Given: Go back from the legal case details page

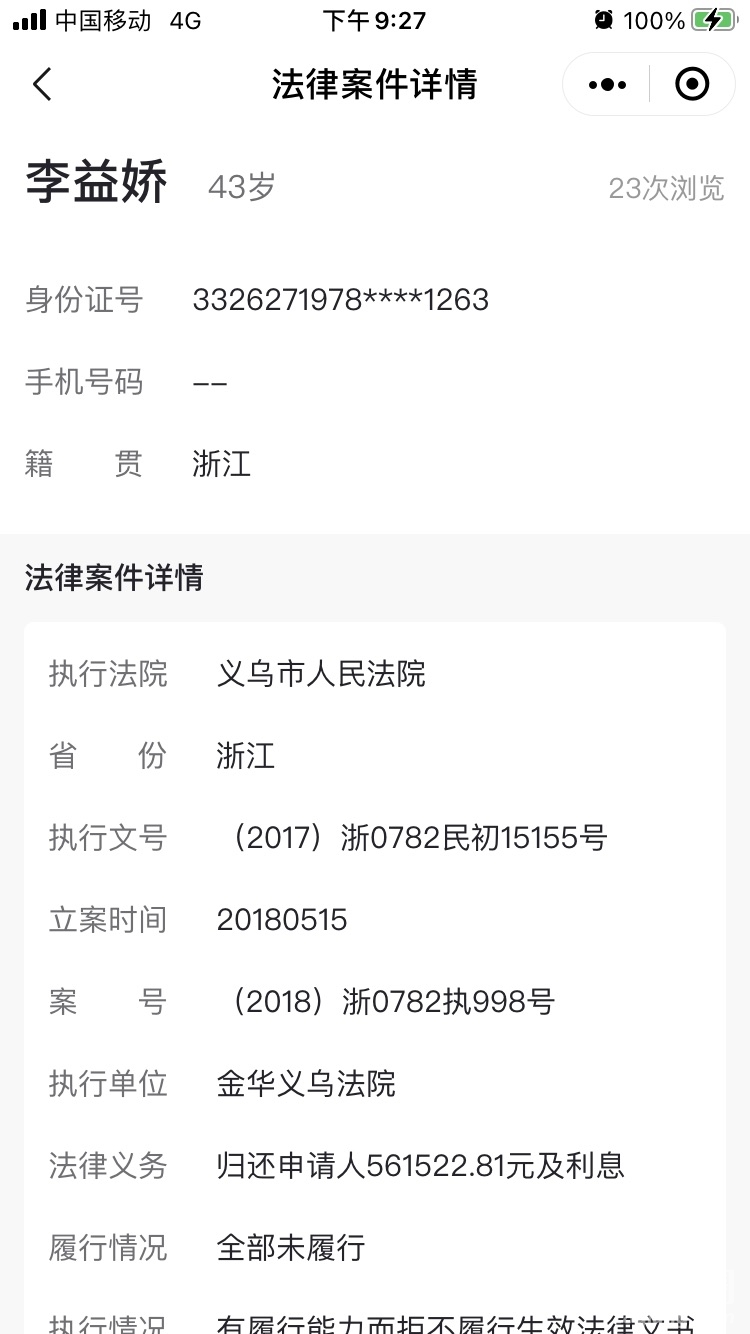Looking at the screenshot, I should [42, 85].
